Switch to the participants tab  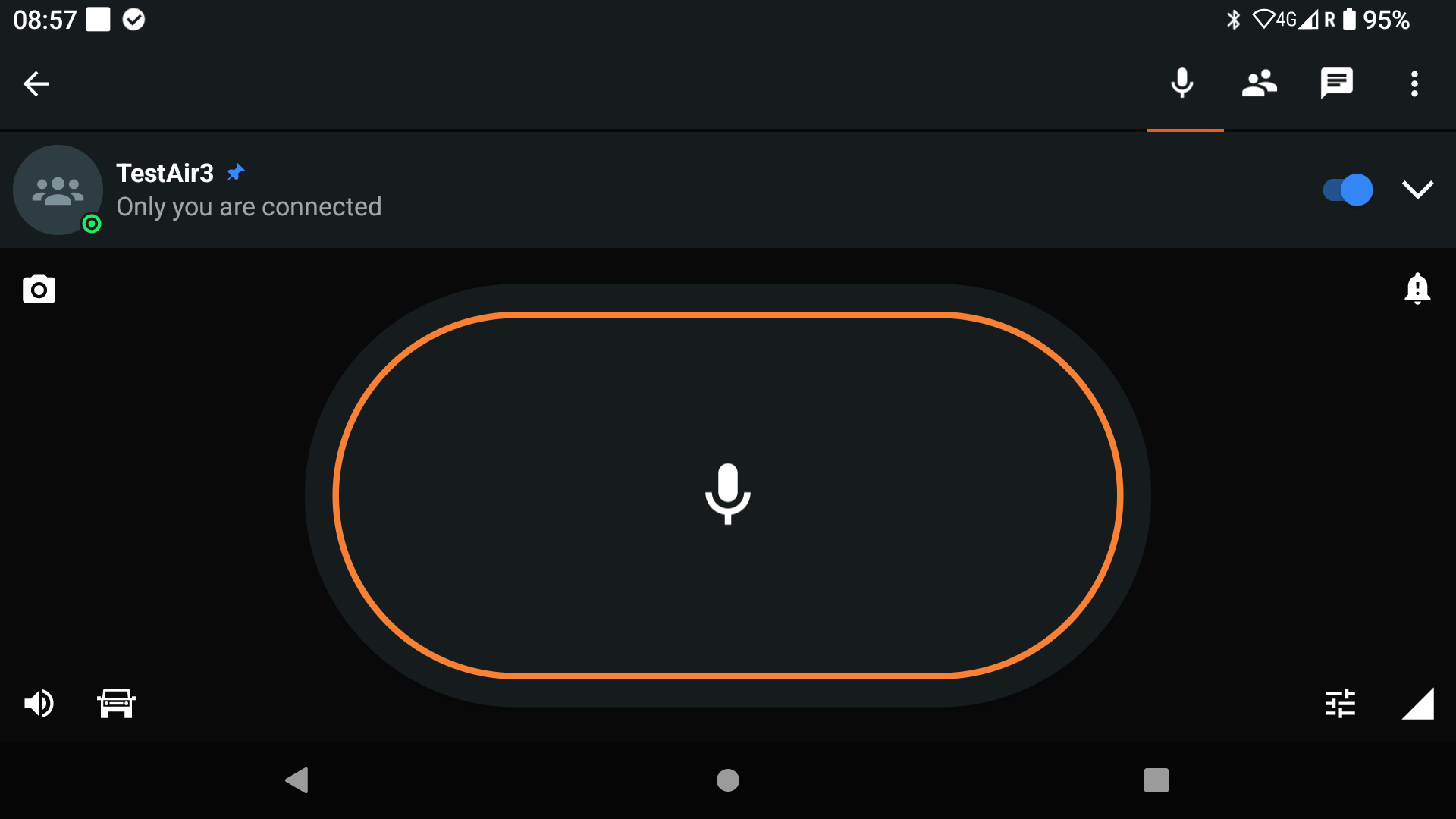[x=1259, y=83]
